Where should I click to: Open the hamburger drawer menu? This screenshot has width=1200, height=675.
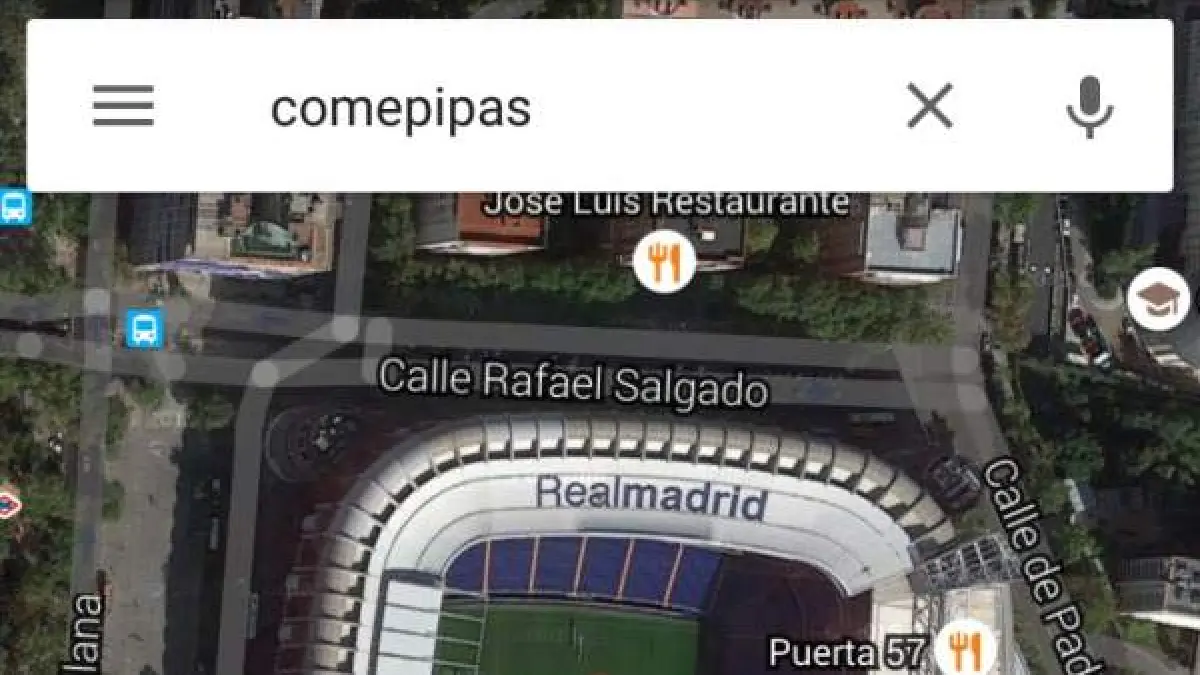click(x=123, y=106)
